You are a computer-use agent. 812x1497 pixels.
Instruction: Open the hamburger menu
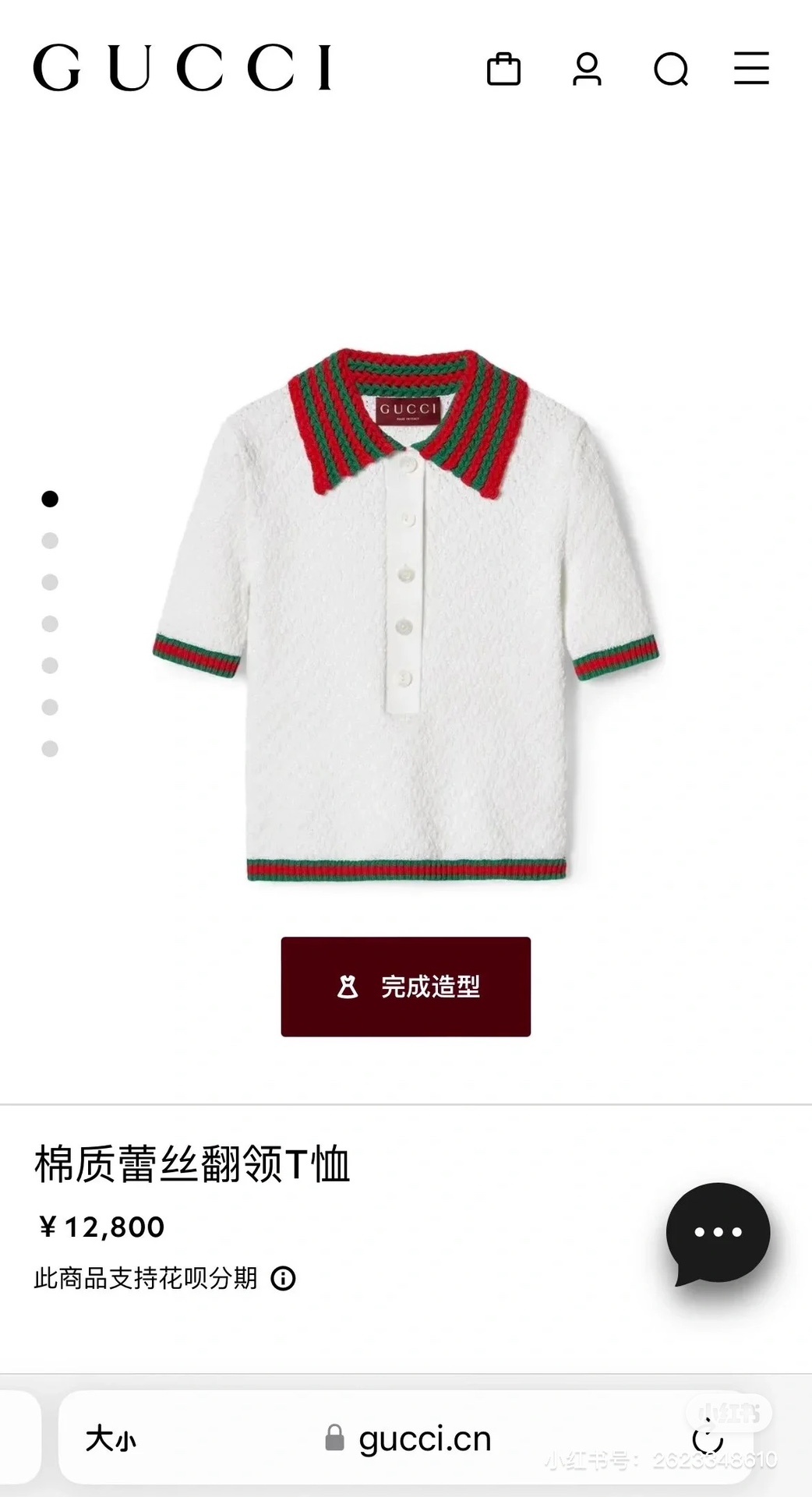point(751,69)
